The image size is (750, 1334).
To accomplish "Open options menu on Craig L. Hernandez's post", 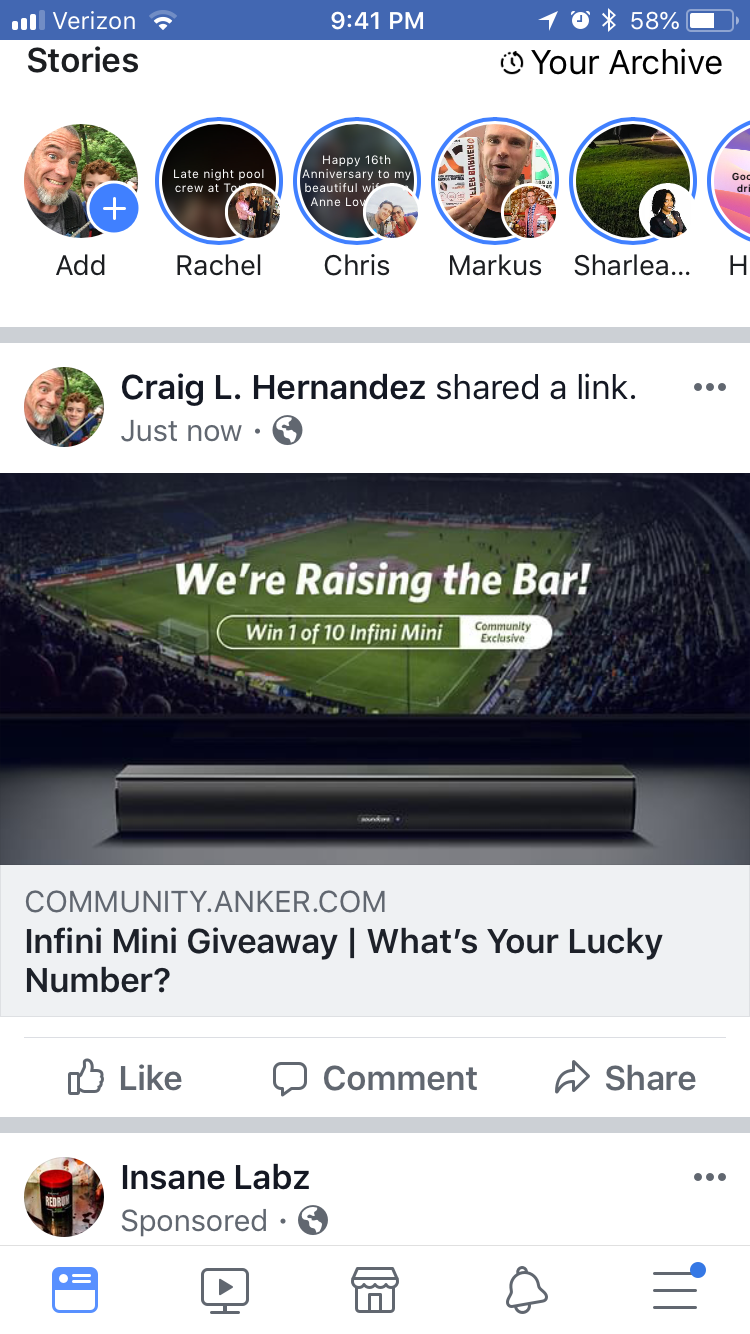I will point(709,388).
